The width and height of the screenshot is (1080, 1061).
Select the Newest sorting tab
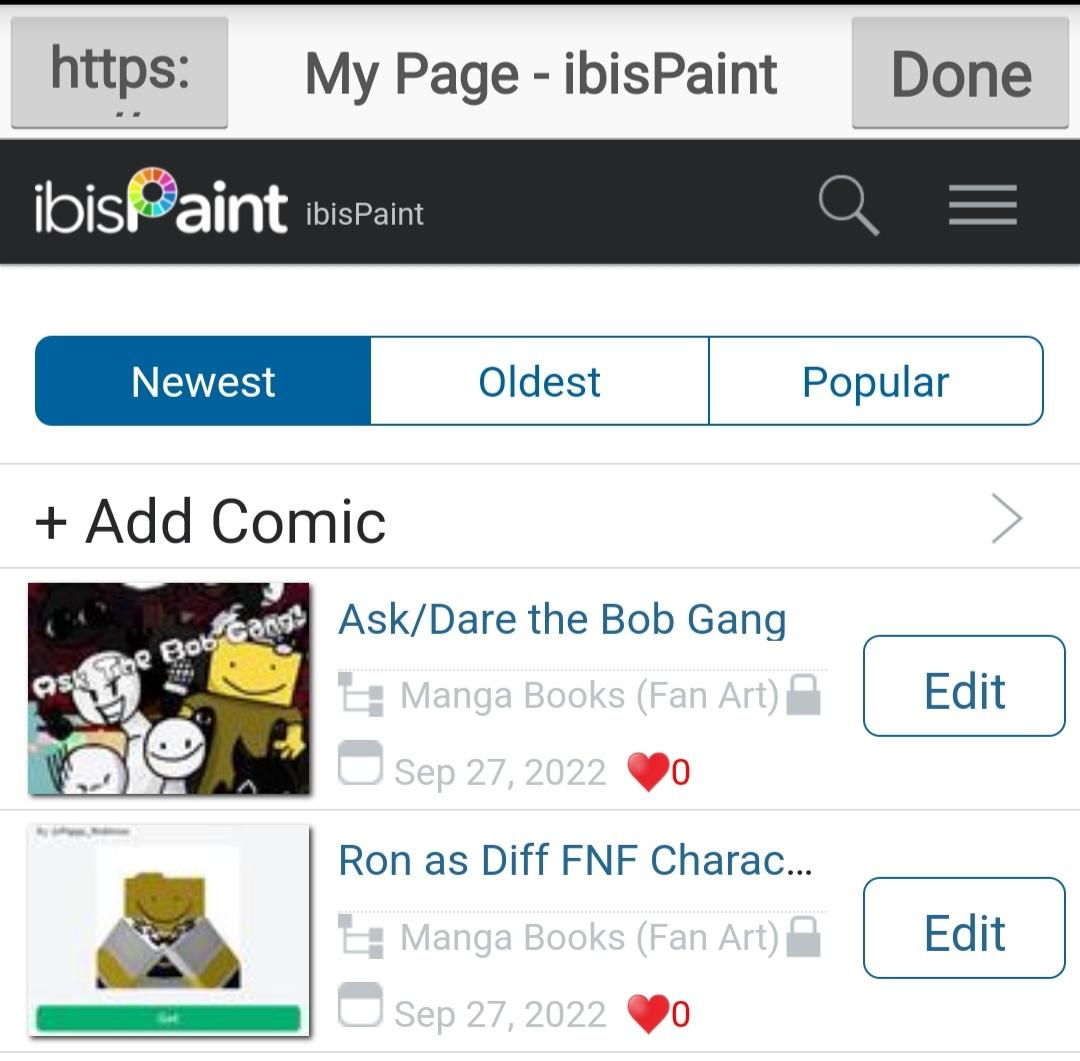(203, 381)
